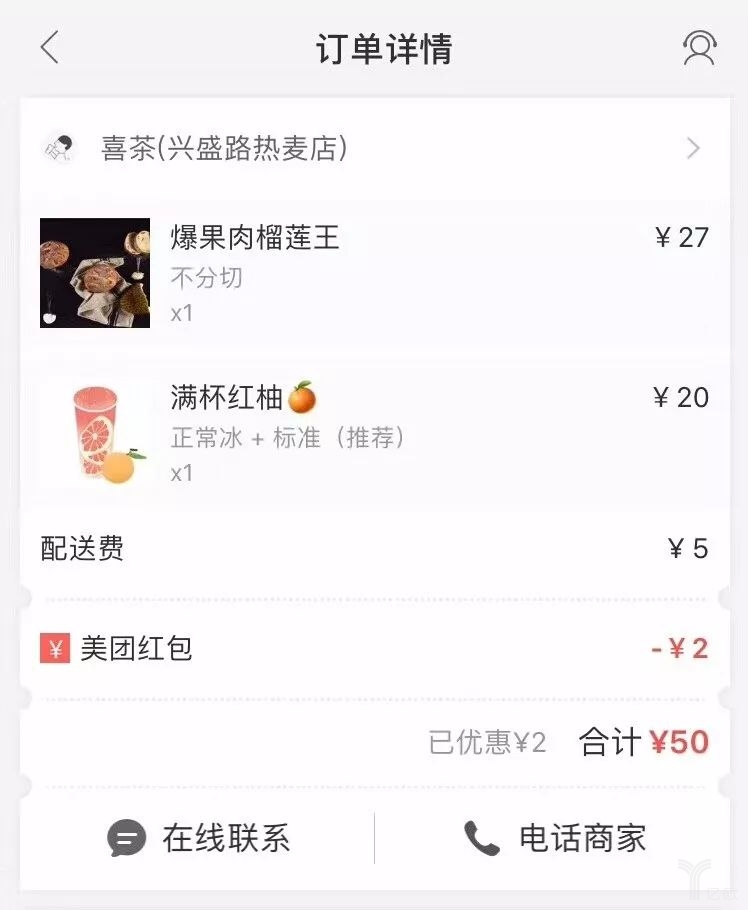
Task: Call the merchant via 电话商家
Action: tap(556, 838)
